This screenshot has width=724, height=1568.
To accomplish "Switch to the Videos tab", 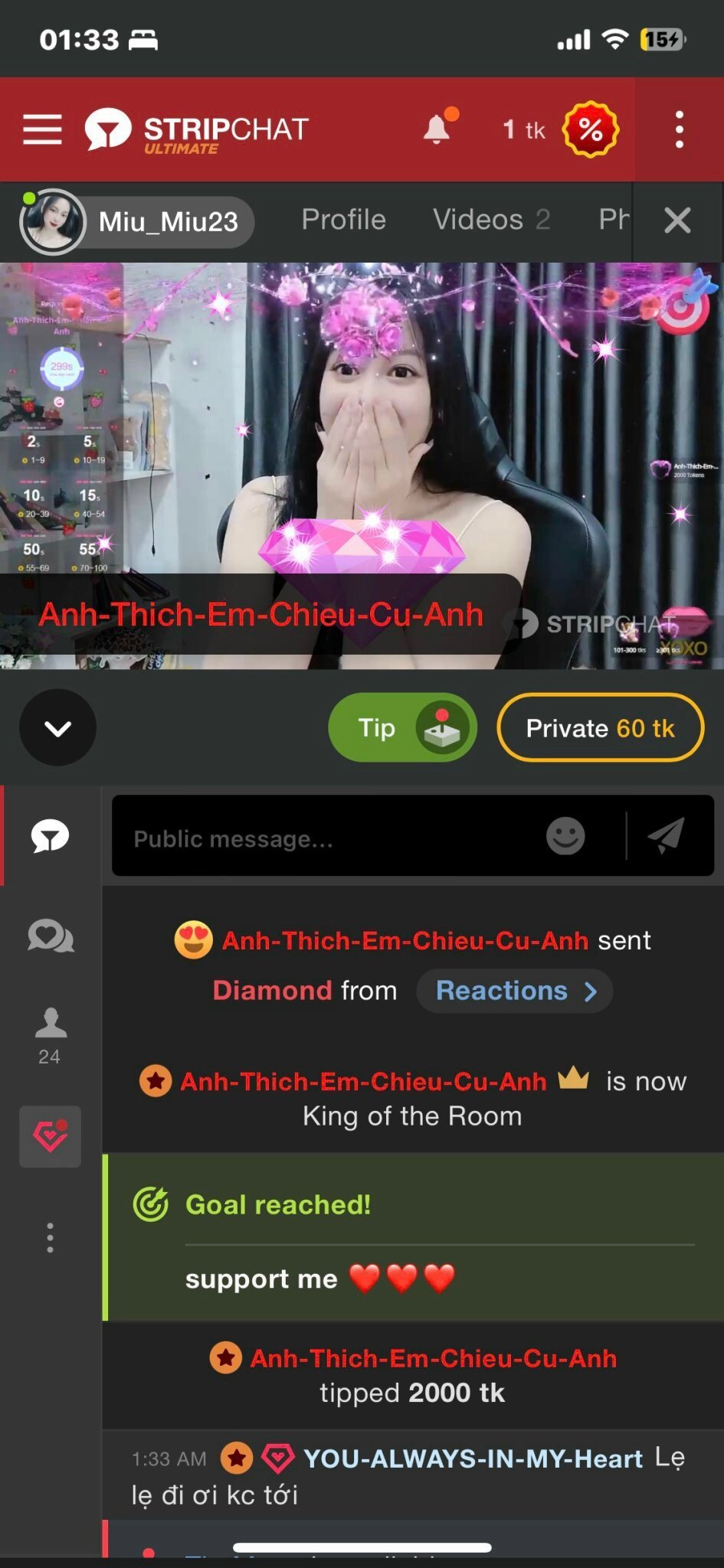I will [491, 220].
